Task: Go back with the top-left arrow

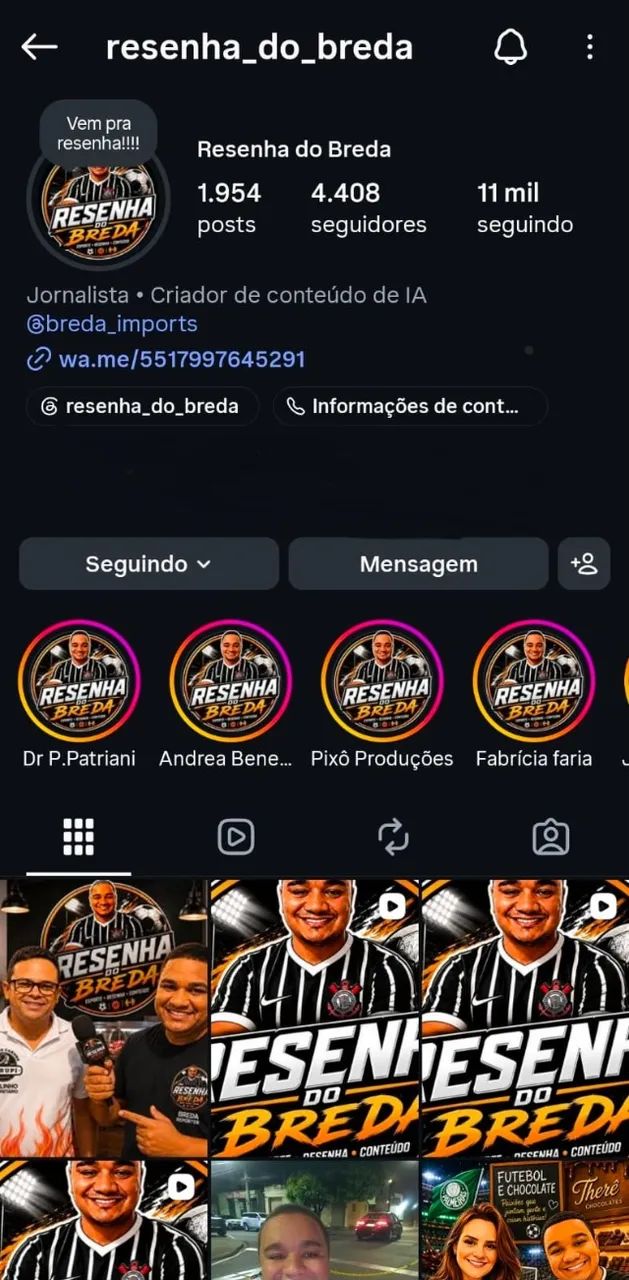Action: point(39,46)
